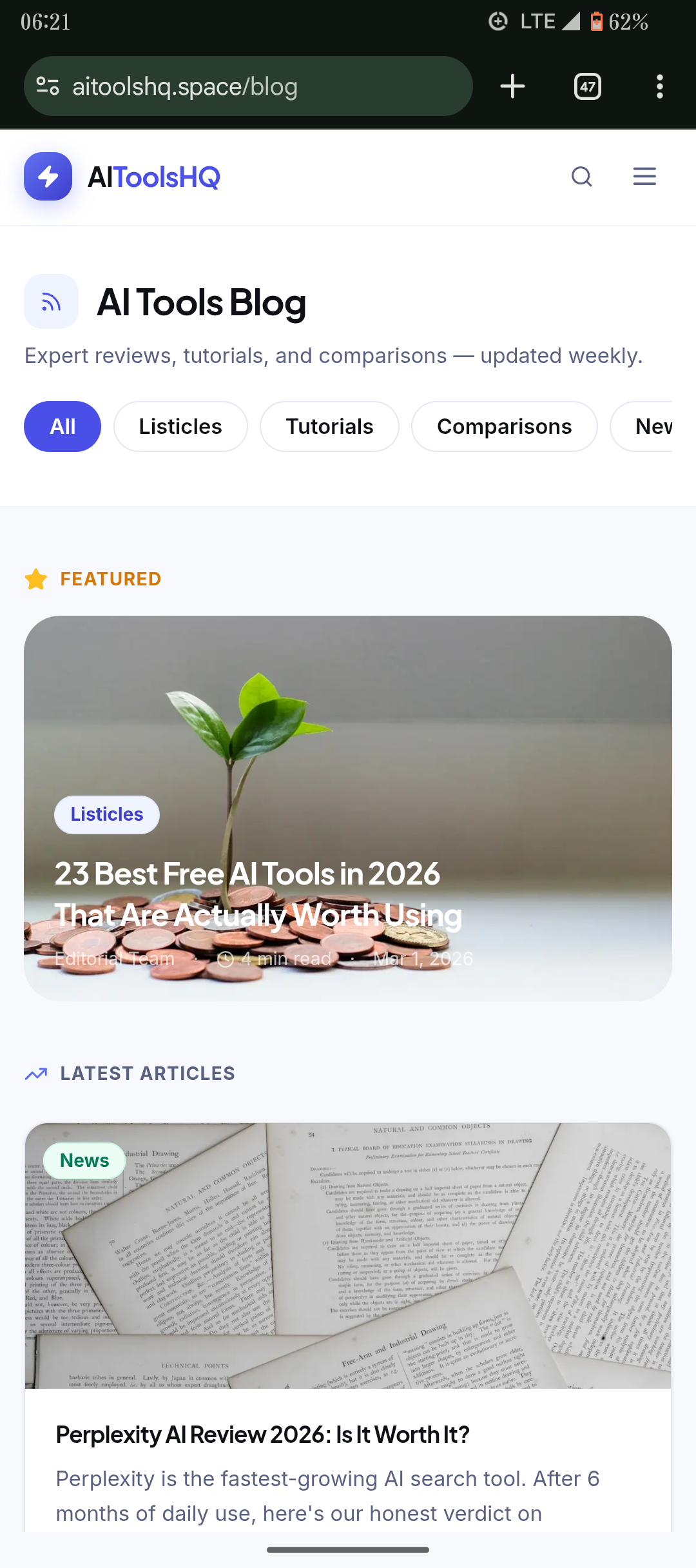The image size is (696, 1568).
Task: Open the hamburger menu
Action: 644,177
